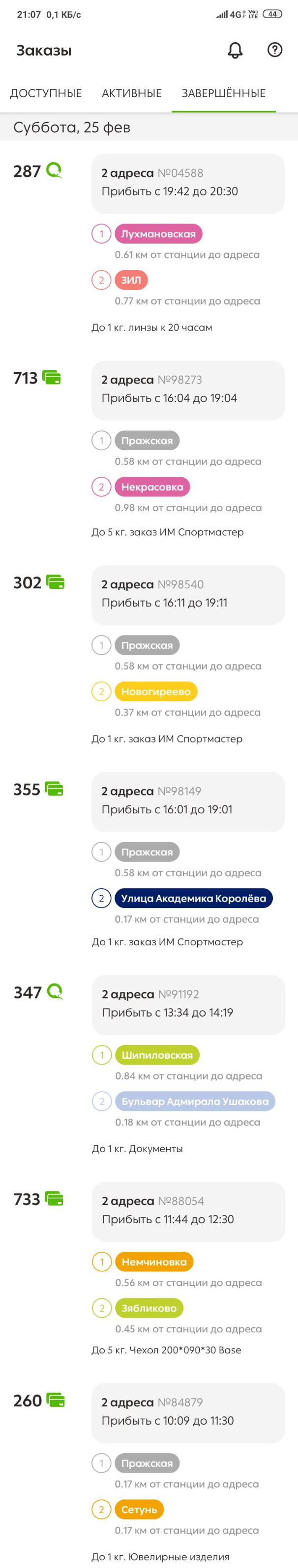Switch to the ДОСТУПНЫЕ tab
The height and width of the screenshot is (1568, 298).
46,93
